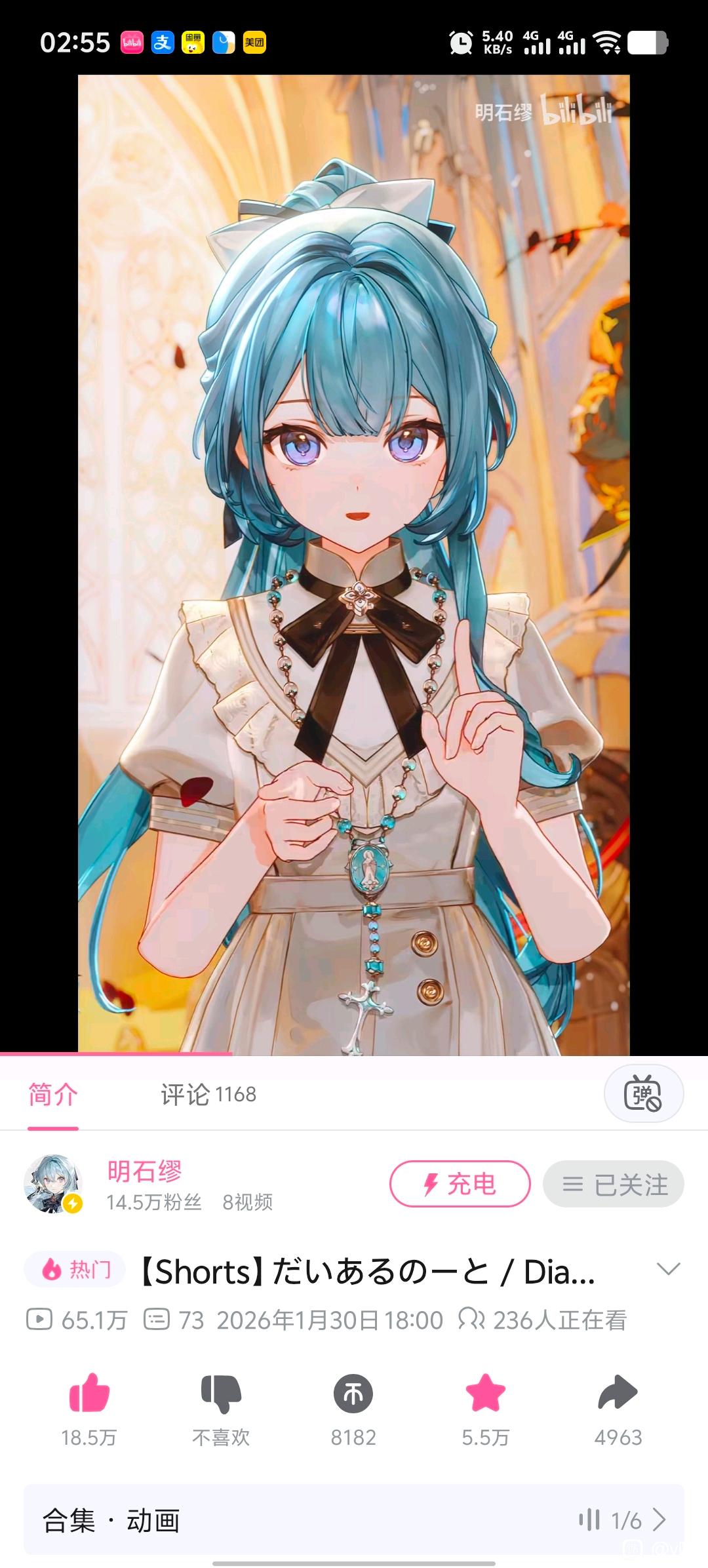708x1568 pixels.
Task: Open the 合集·动画 collection list
Action: coord(354,1519)
